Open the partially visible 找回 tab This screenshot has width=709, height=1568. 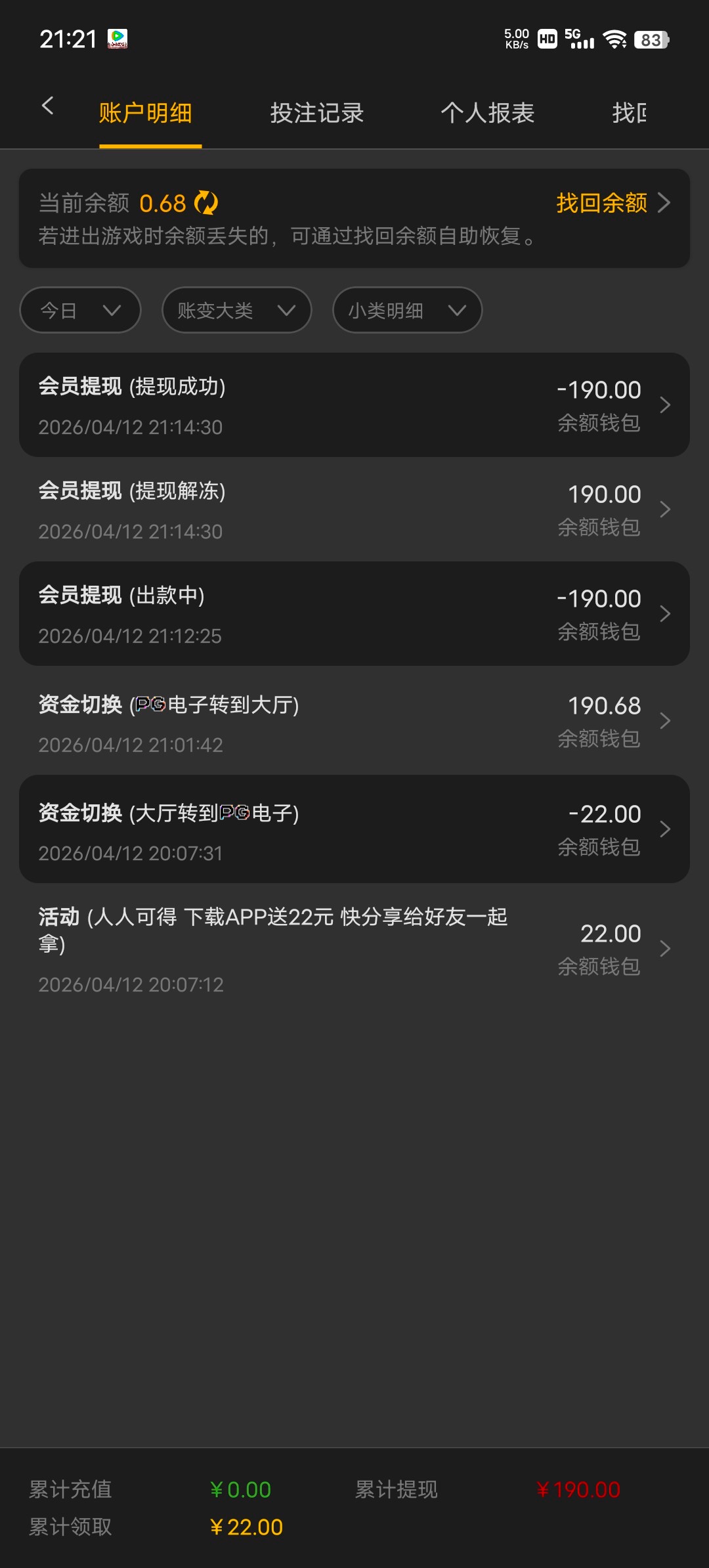tap(629, 113)
